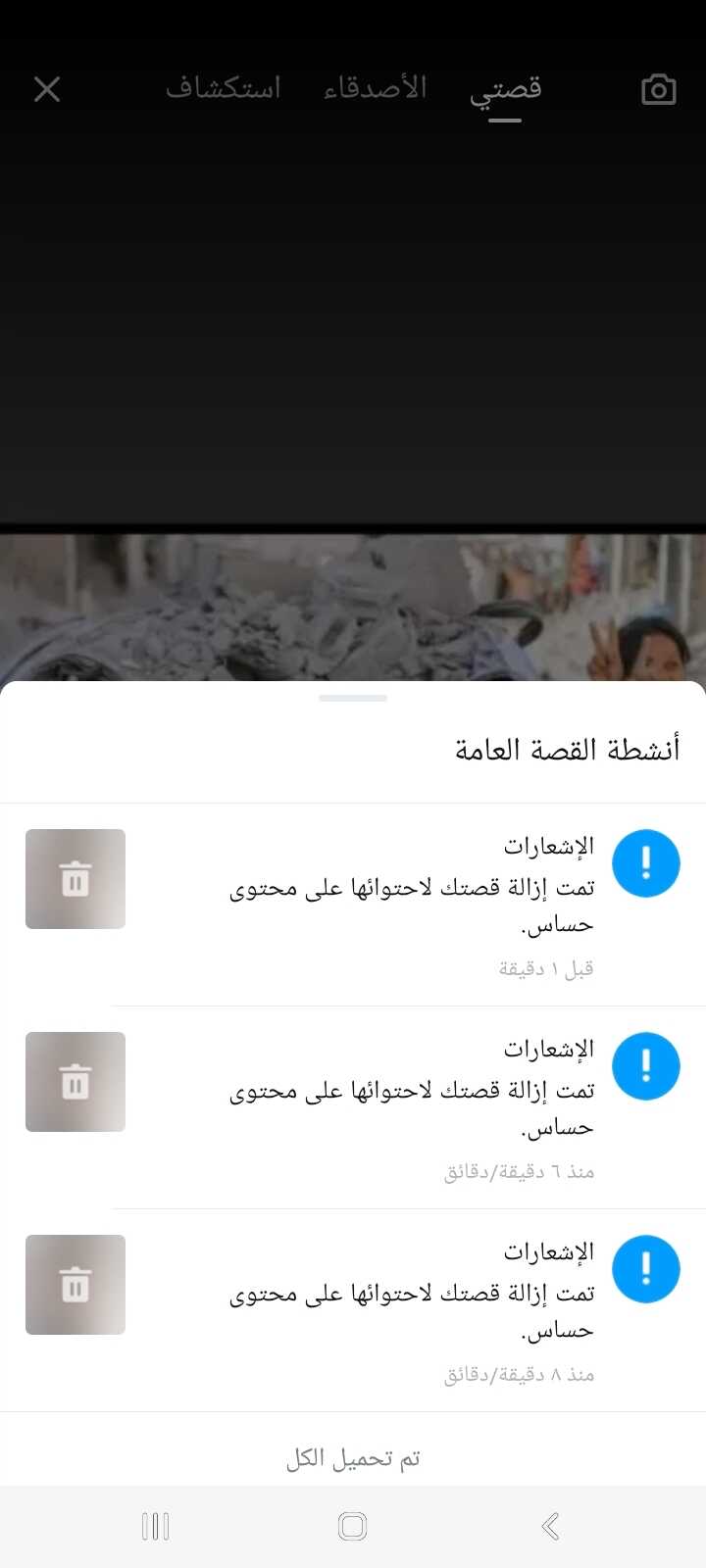This screenshot has width=706, height=1568.
Task: Switch to the قصتي tab
Action: [505, 90]
